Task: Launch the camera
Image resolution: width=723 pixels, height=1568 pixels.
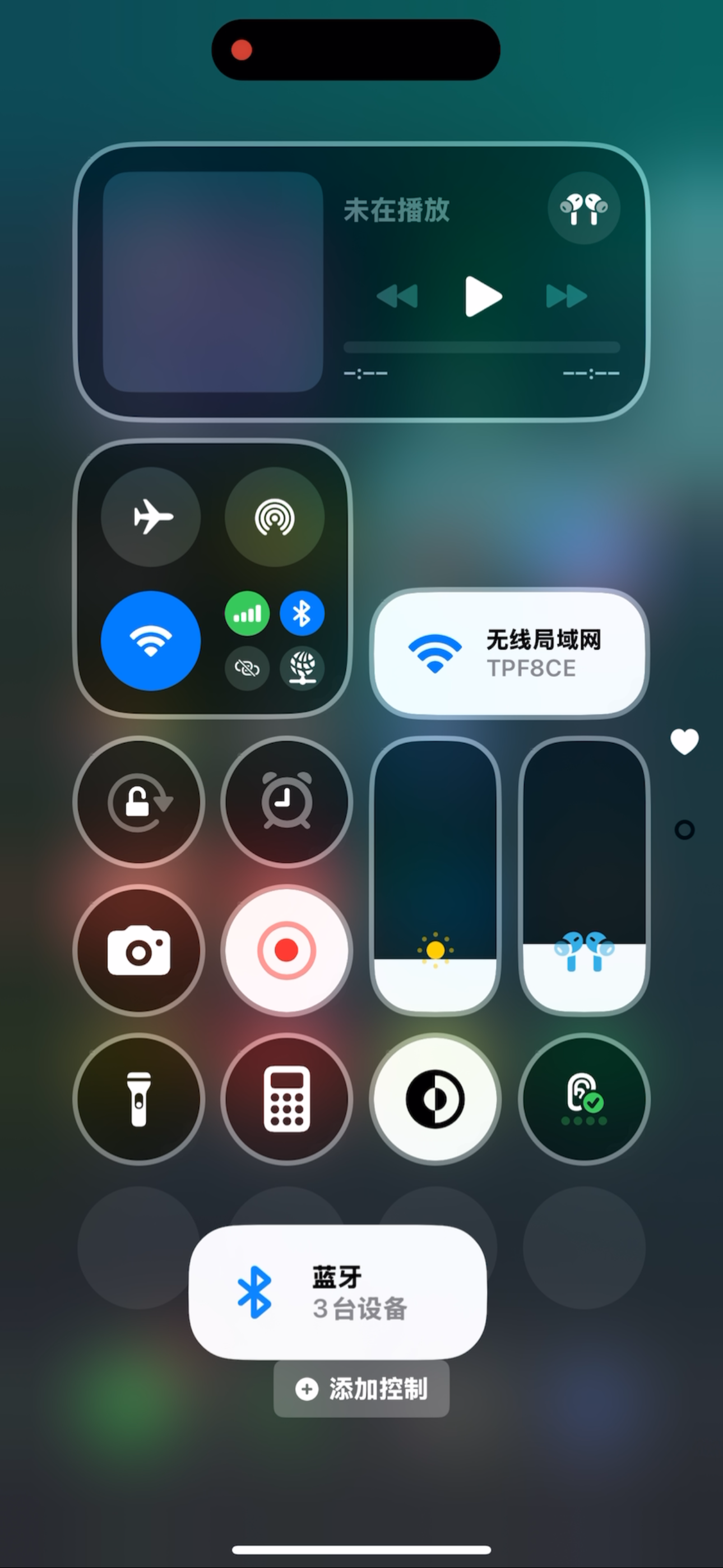Action: [x=140, y=950]
